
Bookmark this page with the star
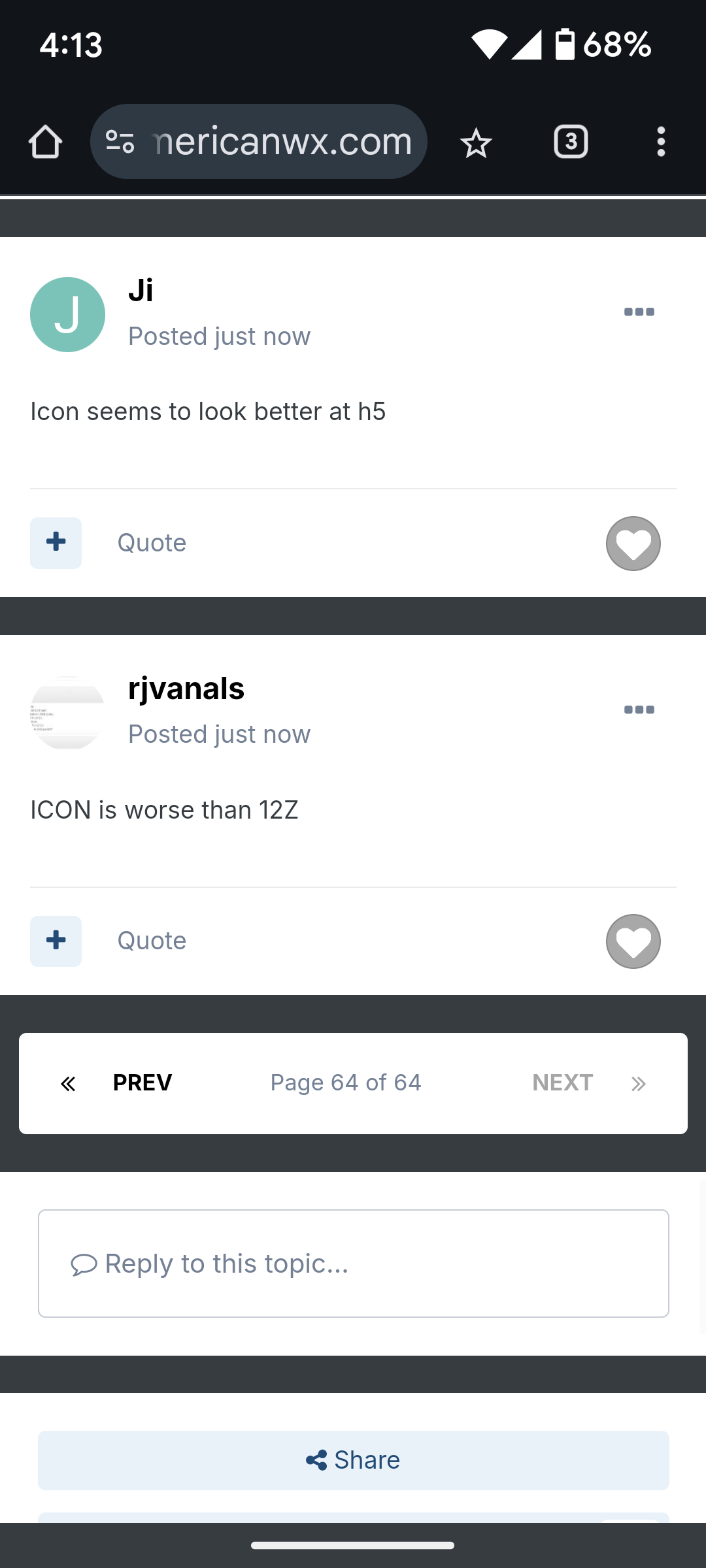[476, 142]
